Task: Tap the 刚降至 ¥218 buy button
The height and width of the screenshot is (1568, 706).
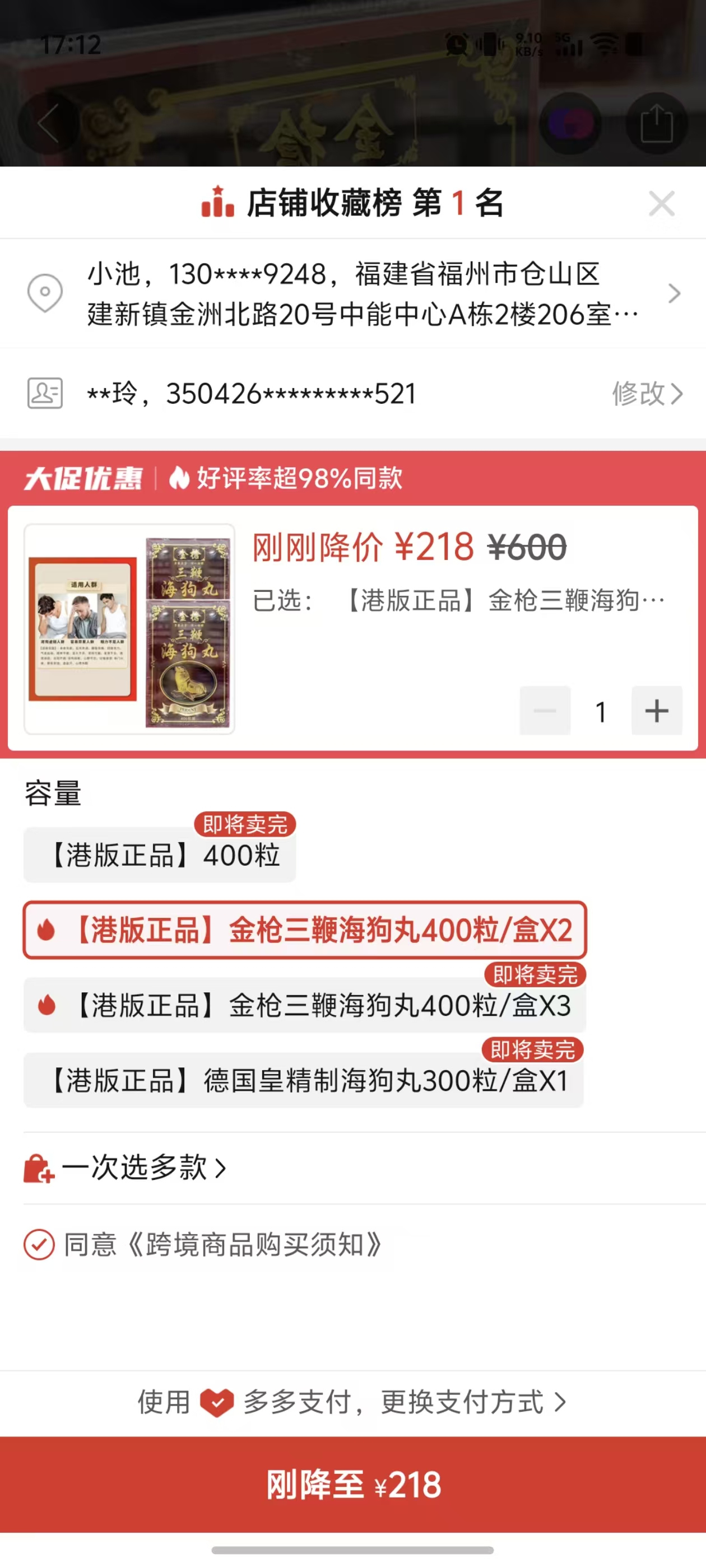Action: (352, 1484)
